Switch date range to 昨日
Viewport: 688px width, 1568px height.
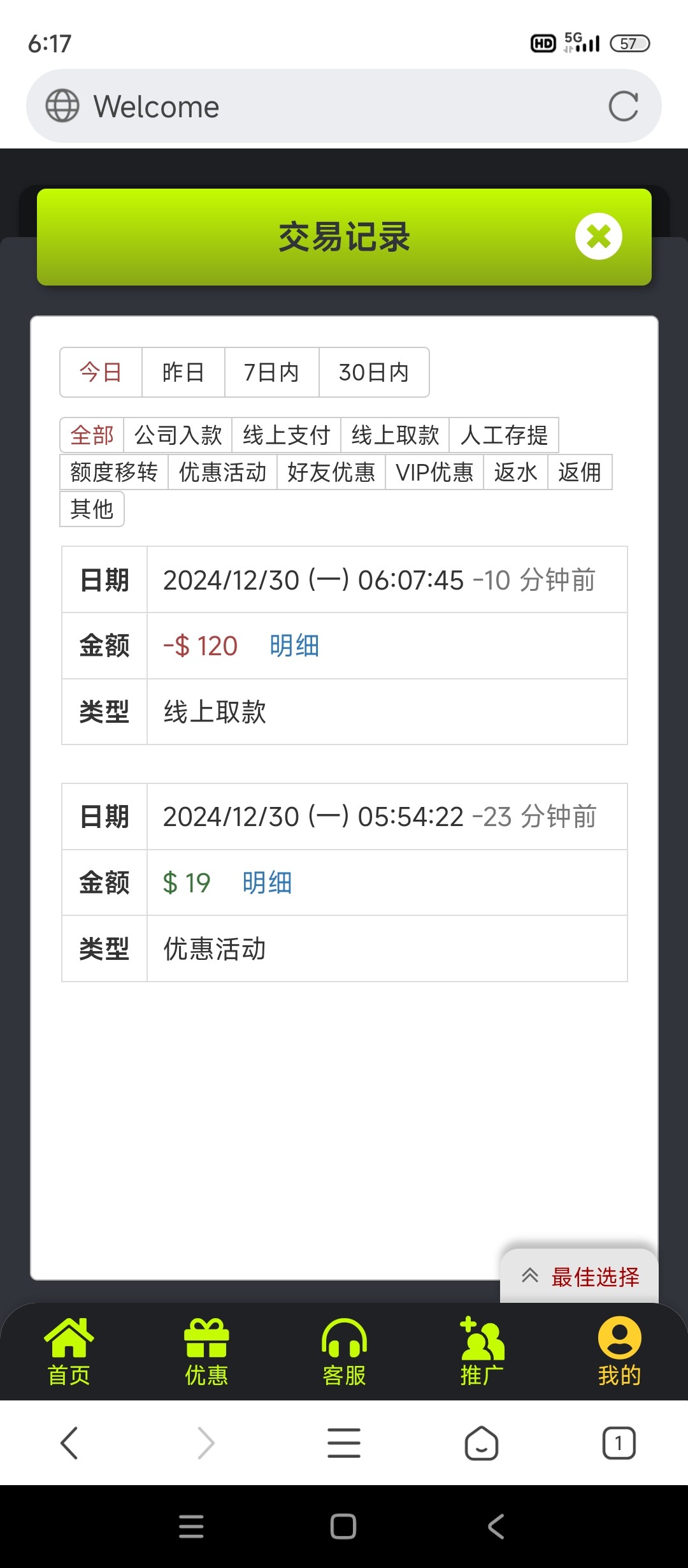[x=183, y=372]
